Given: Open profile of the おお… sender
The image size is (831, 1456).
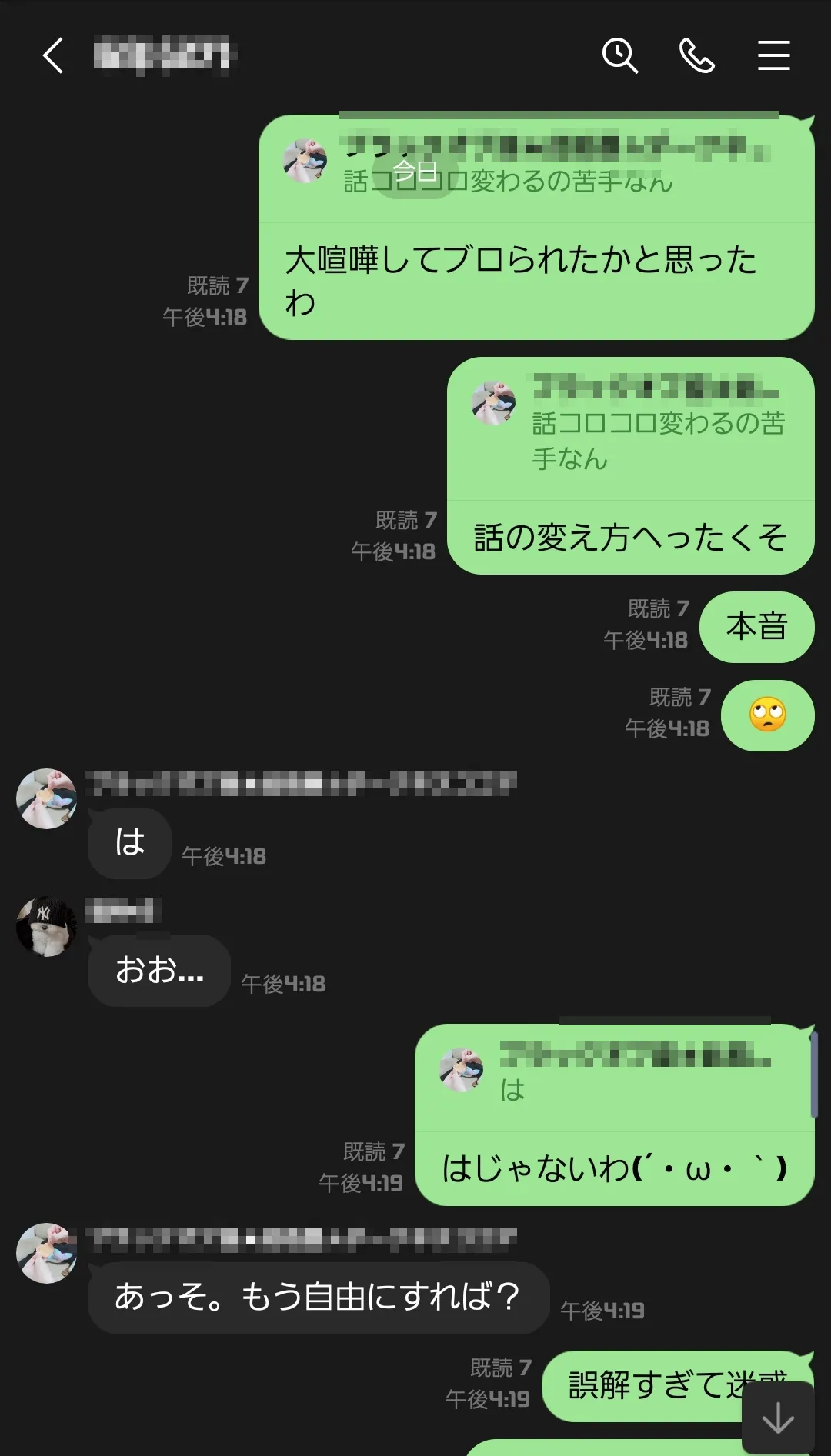Looking at the screenshot, I should (x=46, y=926).
